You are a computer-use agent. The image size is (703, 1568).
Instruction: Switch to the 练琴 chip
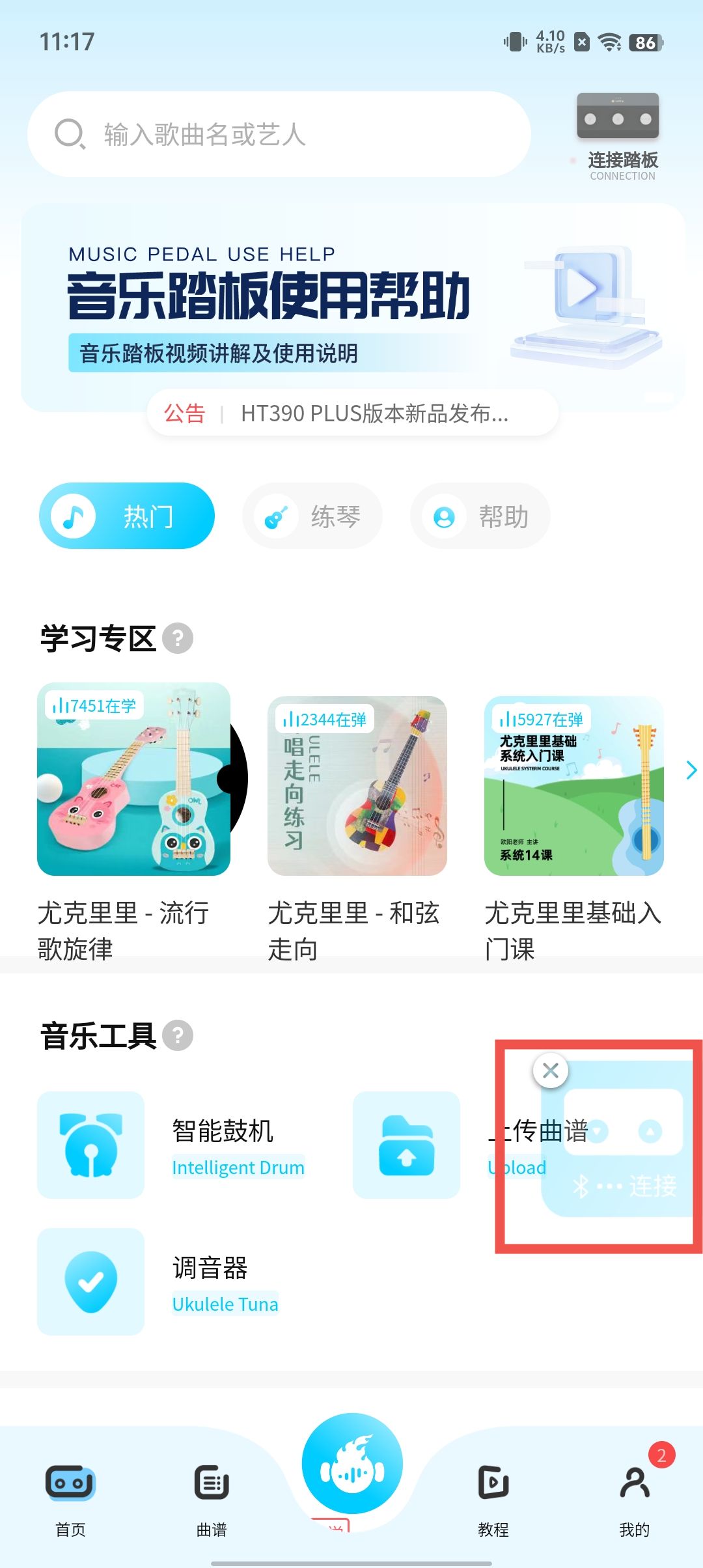pyautogui.click(x=312, y=516)
